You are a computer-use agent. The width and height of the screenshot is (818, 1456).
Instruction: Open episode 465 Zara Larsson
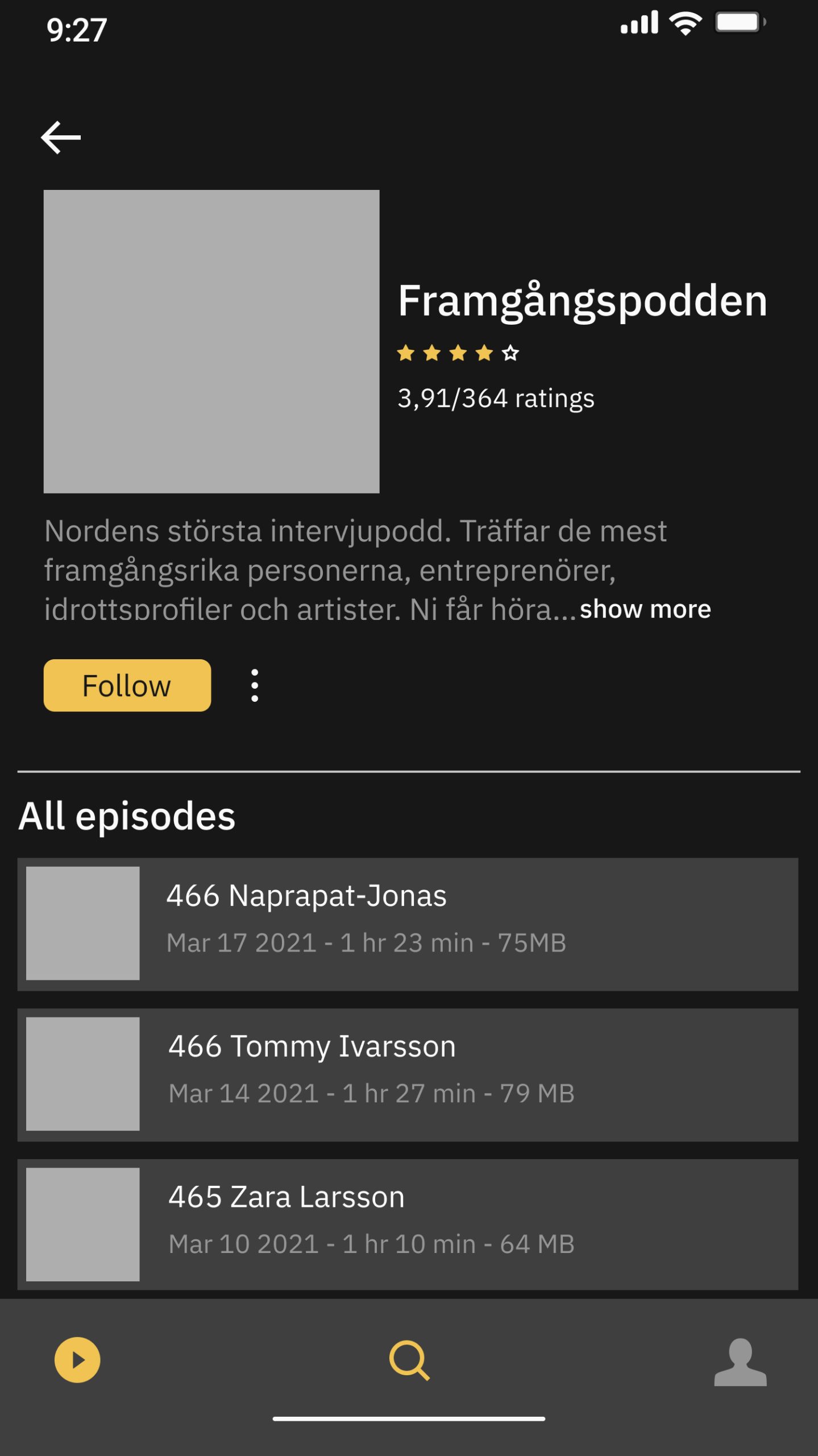(x=408, y=1224)
